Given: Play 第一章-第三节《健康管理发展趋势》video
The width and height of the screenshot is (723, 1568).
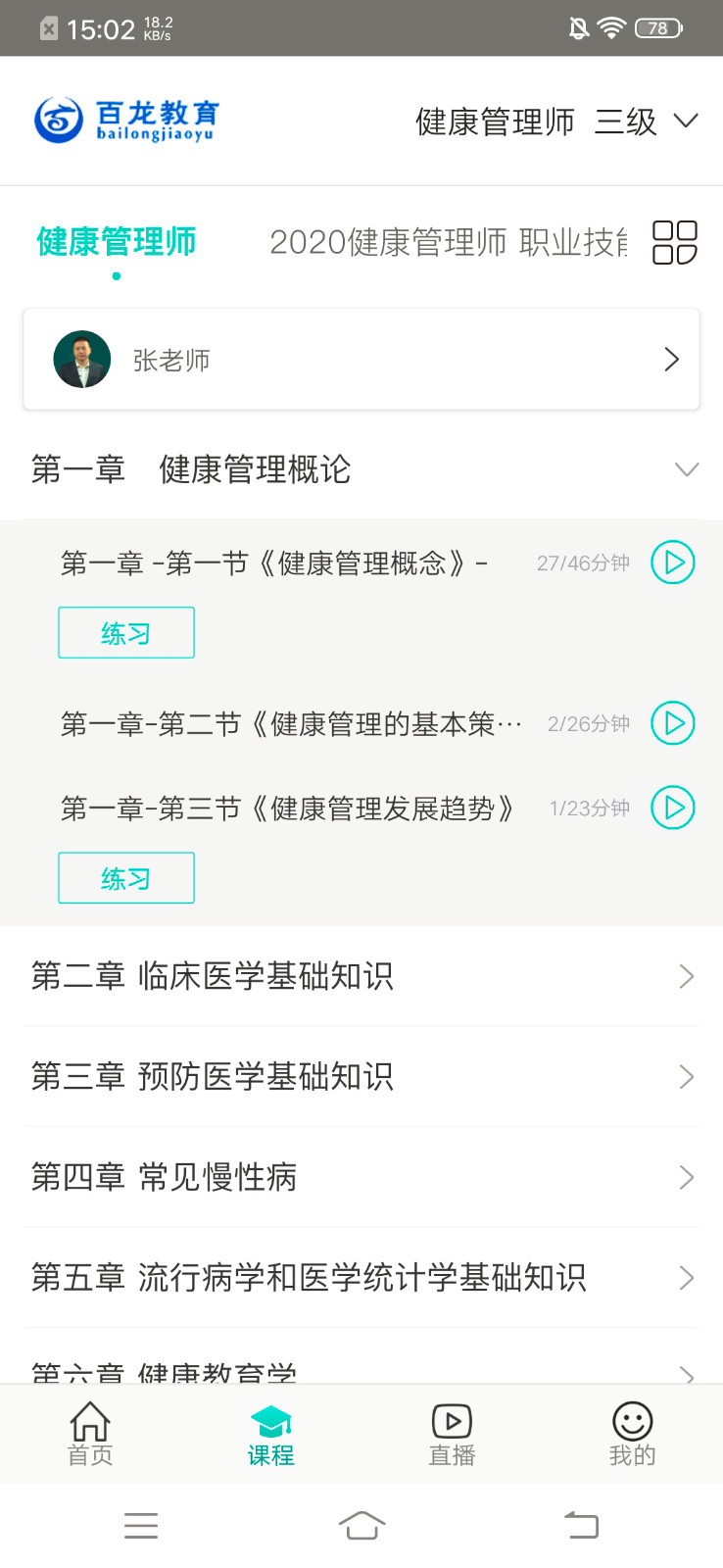Looking at the screenshot, I should pos(672,808).
